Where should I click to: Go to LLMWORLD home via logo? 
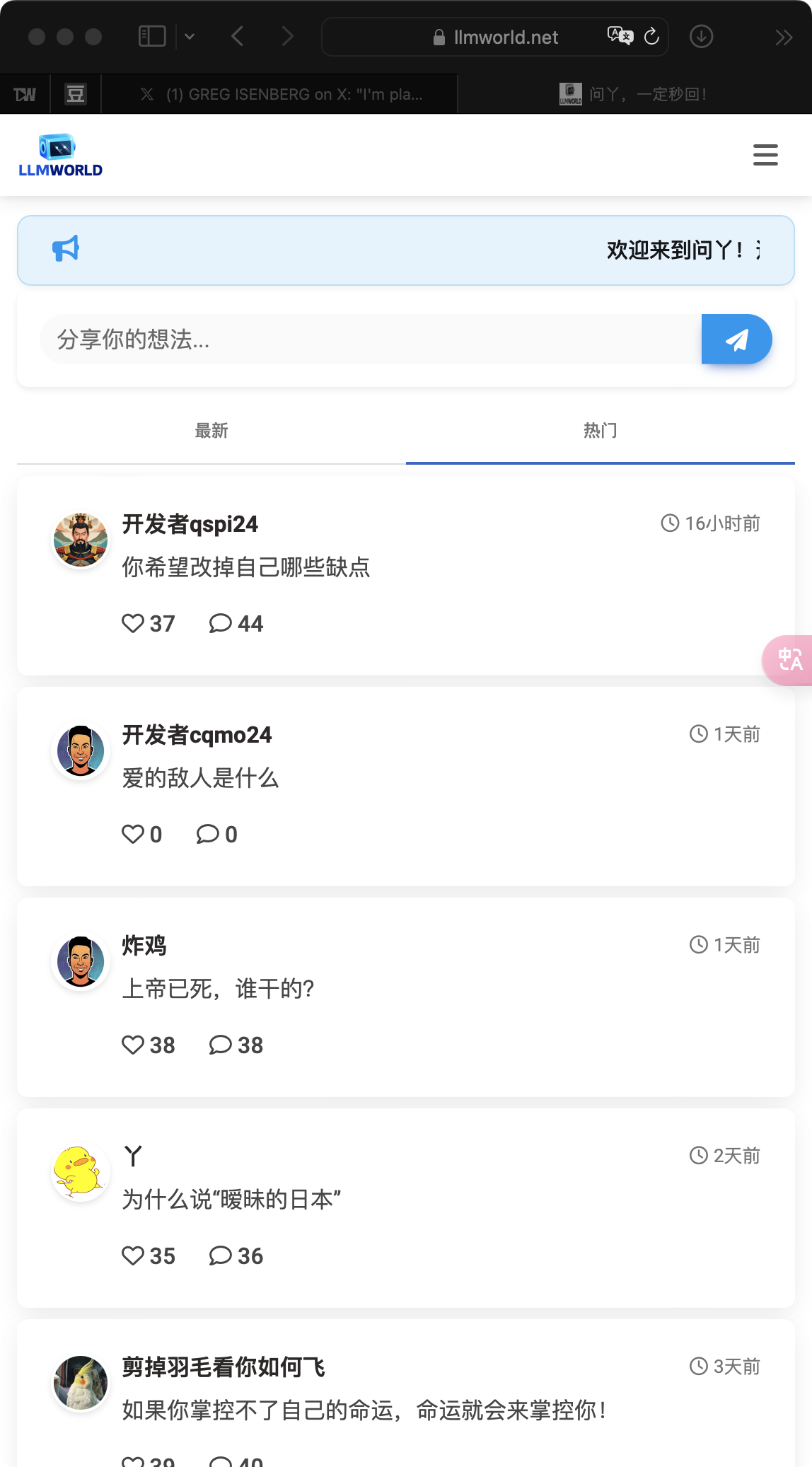tap(60, 155)
